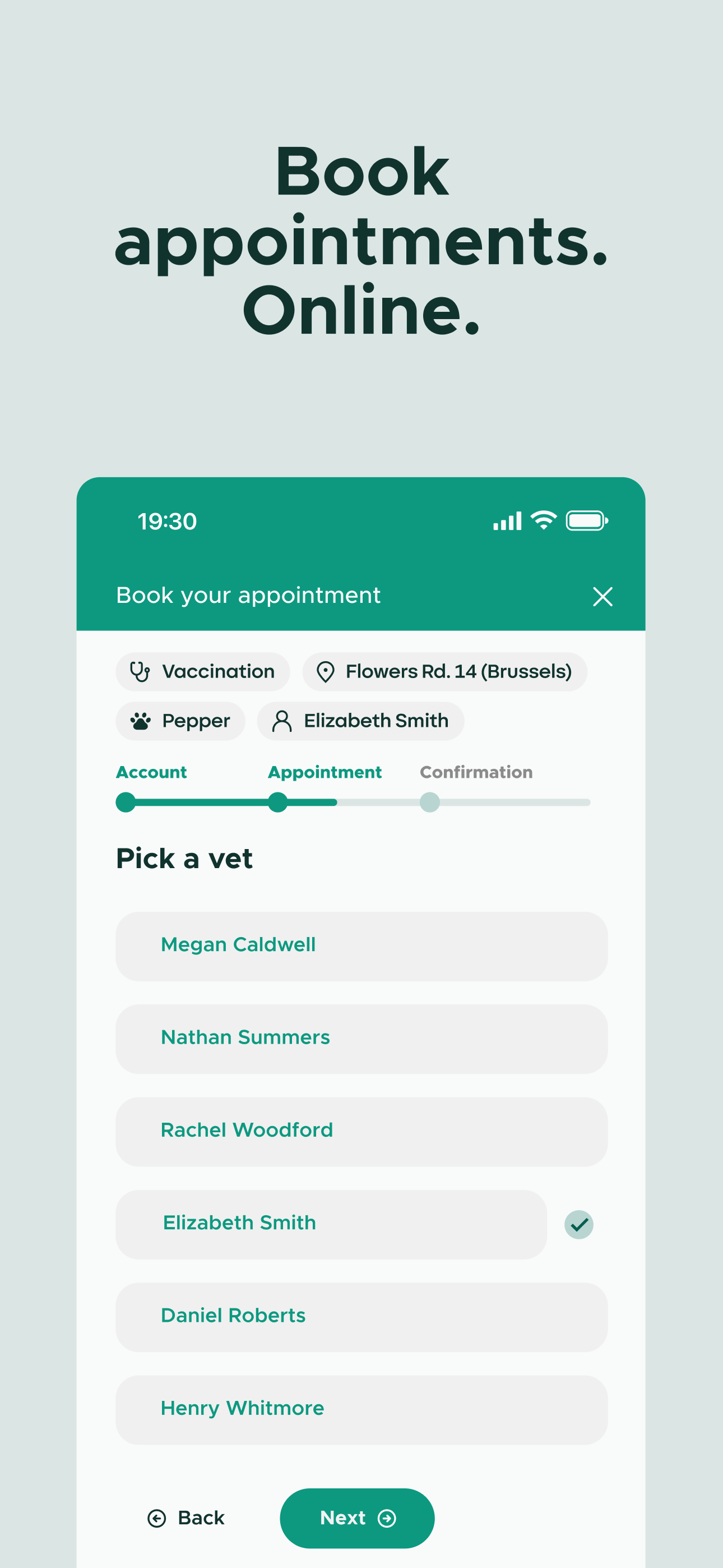
Task: Deselect the checkmark on Elizabeth Smith
Action: click(579, 1224)
